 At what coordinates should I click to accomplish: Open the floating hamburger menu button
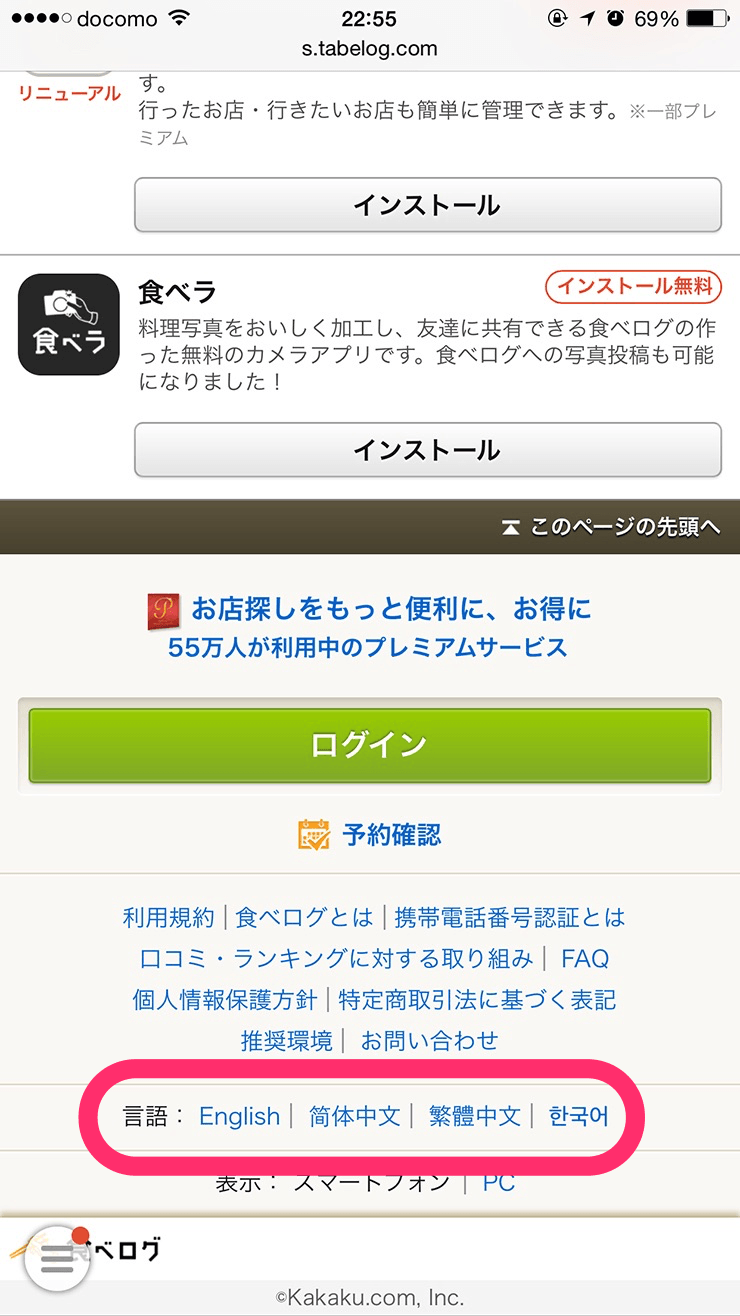pyautogui.click(x=58, y=1257)
